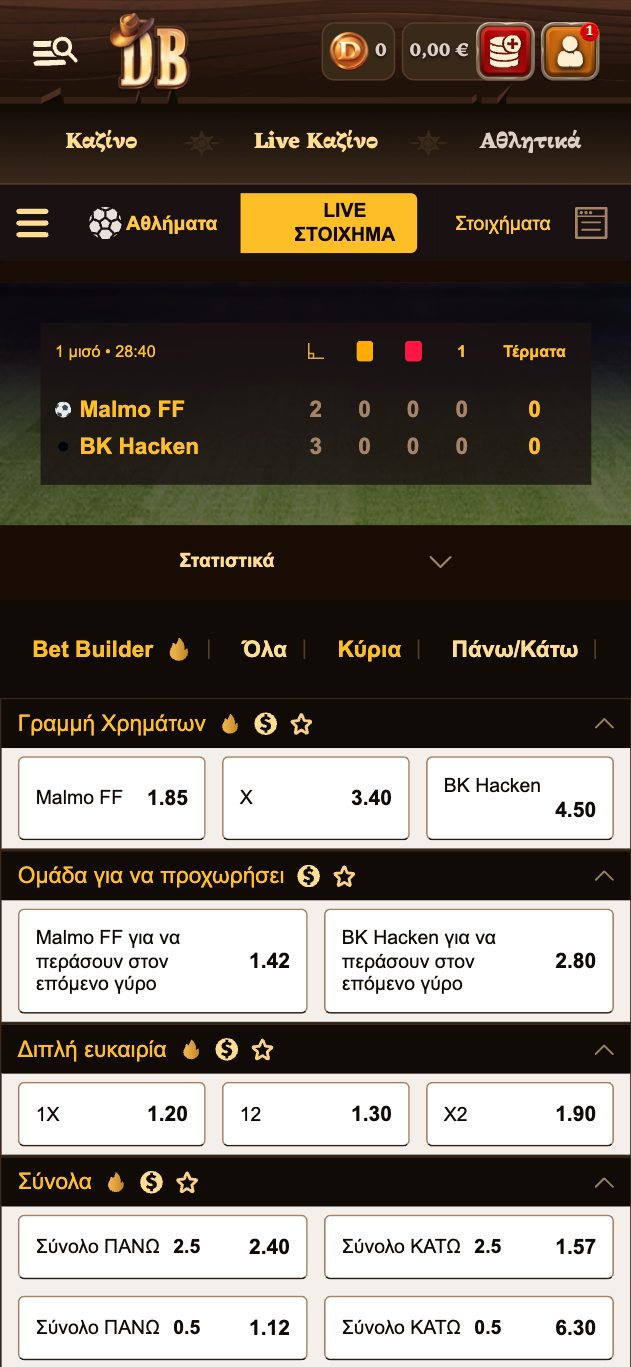The width and height of the screenshot is (631, 1367).
Task: Open the user profile icon
Action: point(570,51)
